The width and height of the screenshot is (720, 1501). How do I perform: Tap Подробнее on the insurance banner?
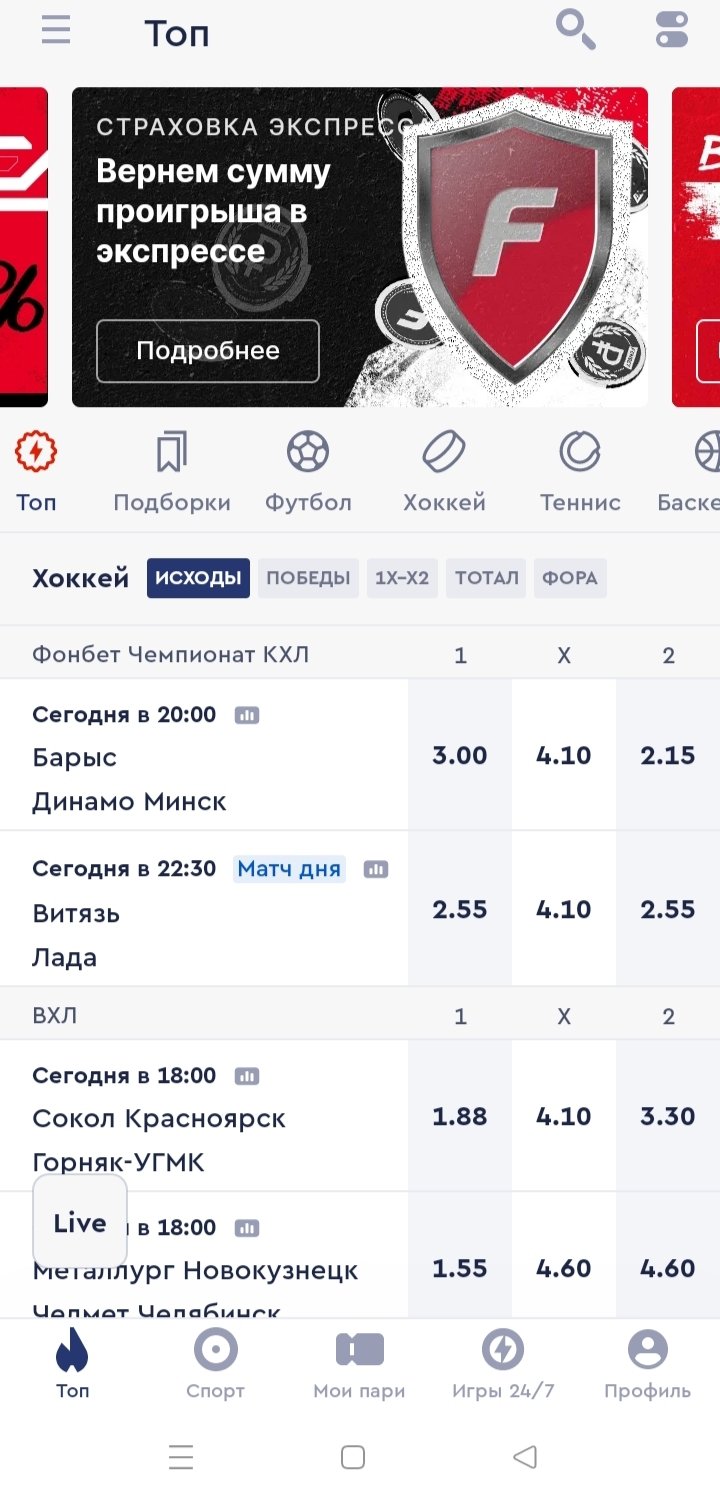click(x=208, y=351)
